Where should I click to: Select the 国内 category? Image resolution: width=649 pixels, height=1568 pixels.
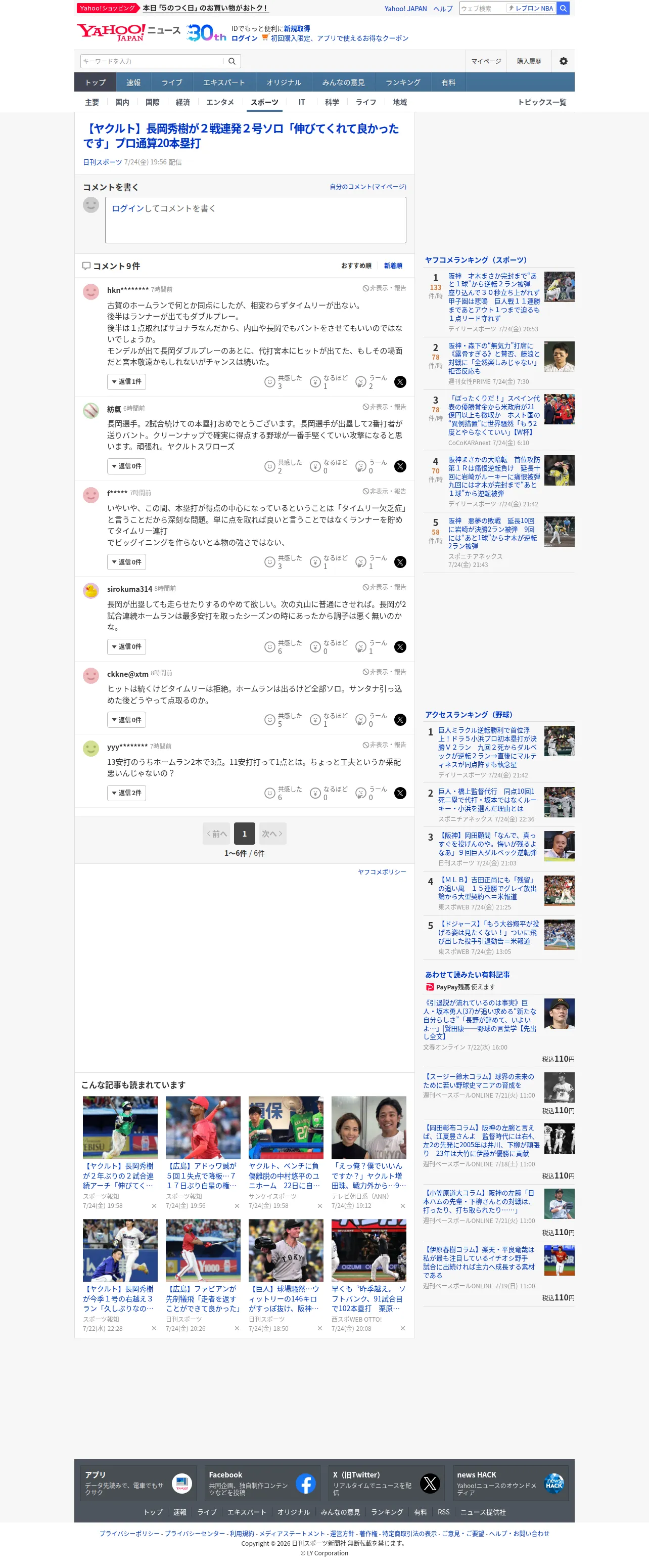(122, 102)
